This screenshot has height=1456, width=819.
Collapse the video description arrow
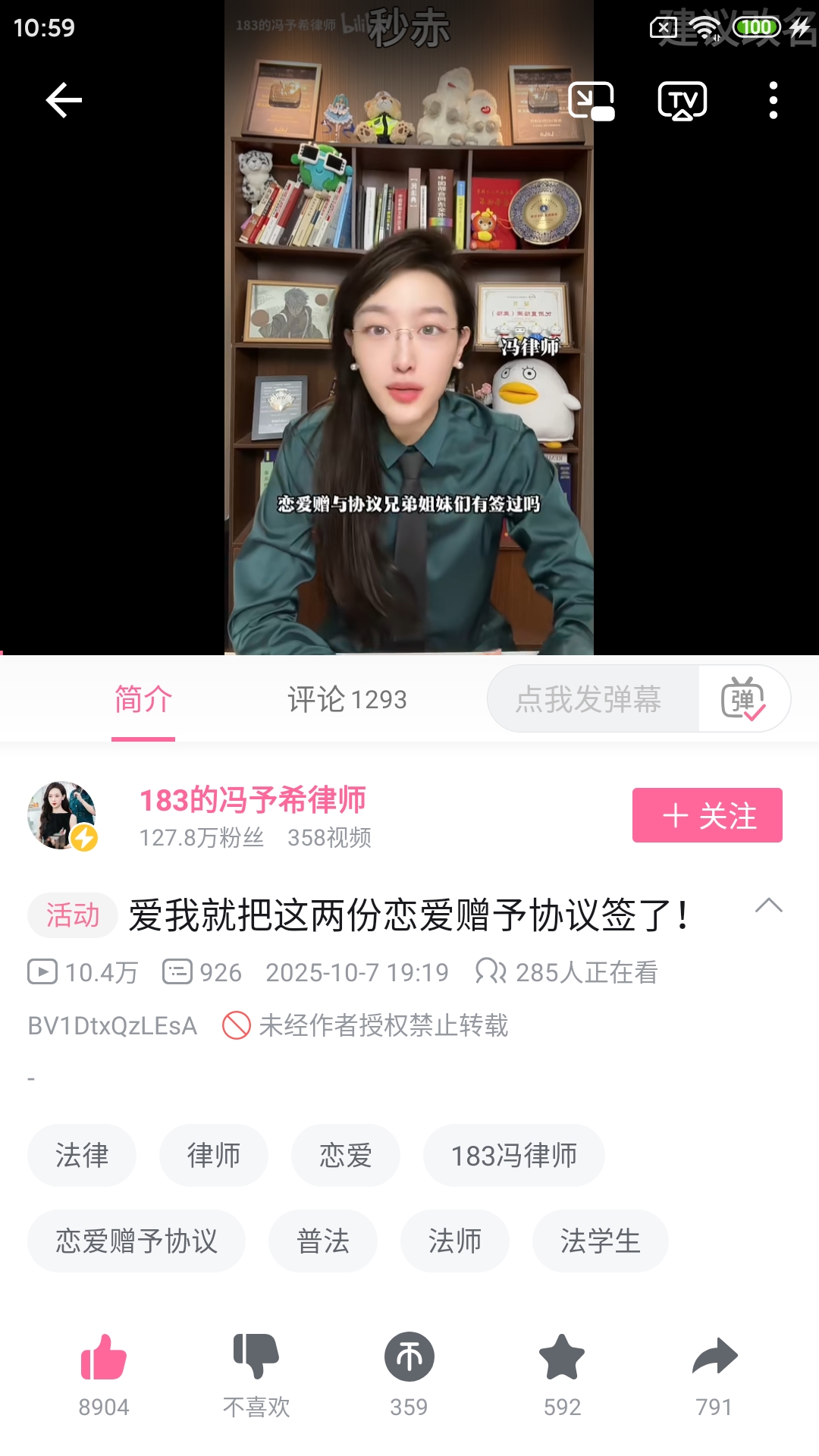(768, 905)
